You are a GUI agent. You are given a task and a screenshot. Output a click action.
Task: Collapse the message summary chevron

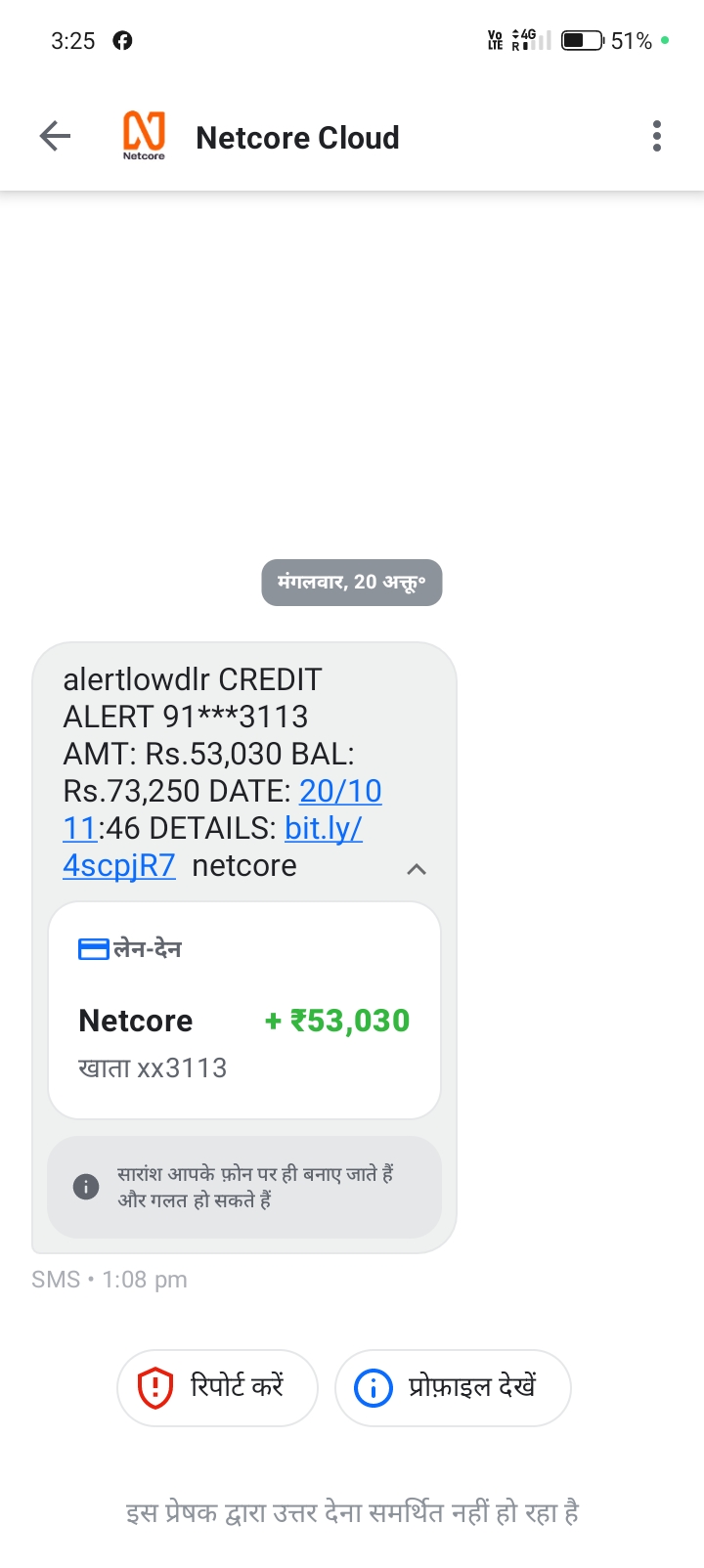click(x=417, y=869)
